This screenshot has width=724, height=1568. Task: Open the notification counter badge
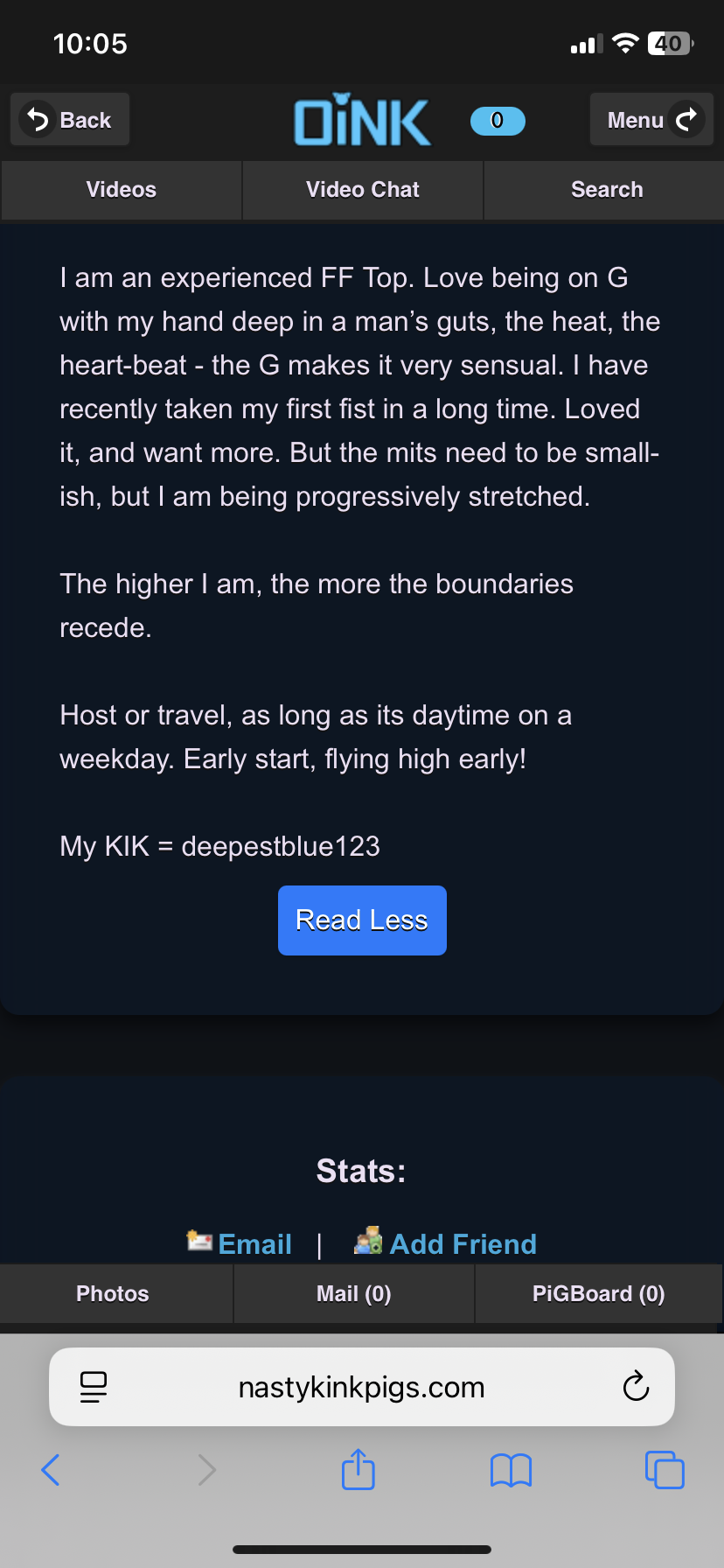point(498,121)
